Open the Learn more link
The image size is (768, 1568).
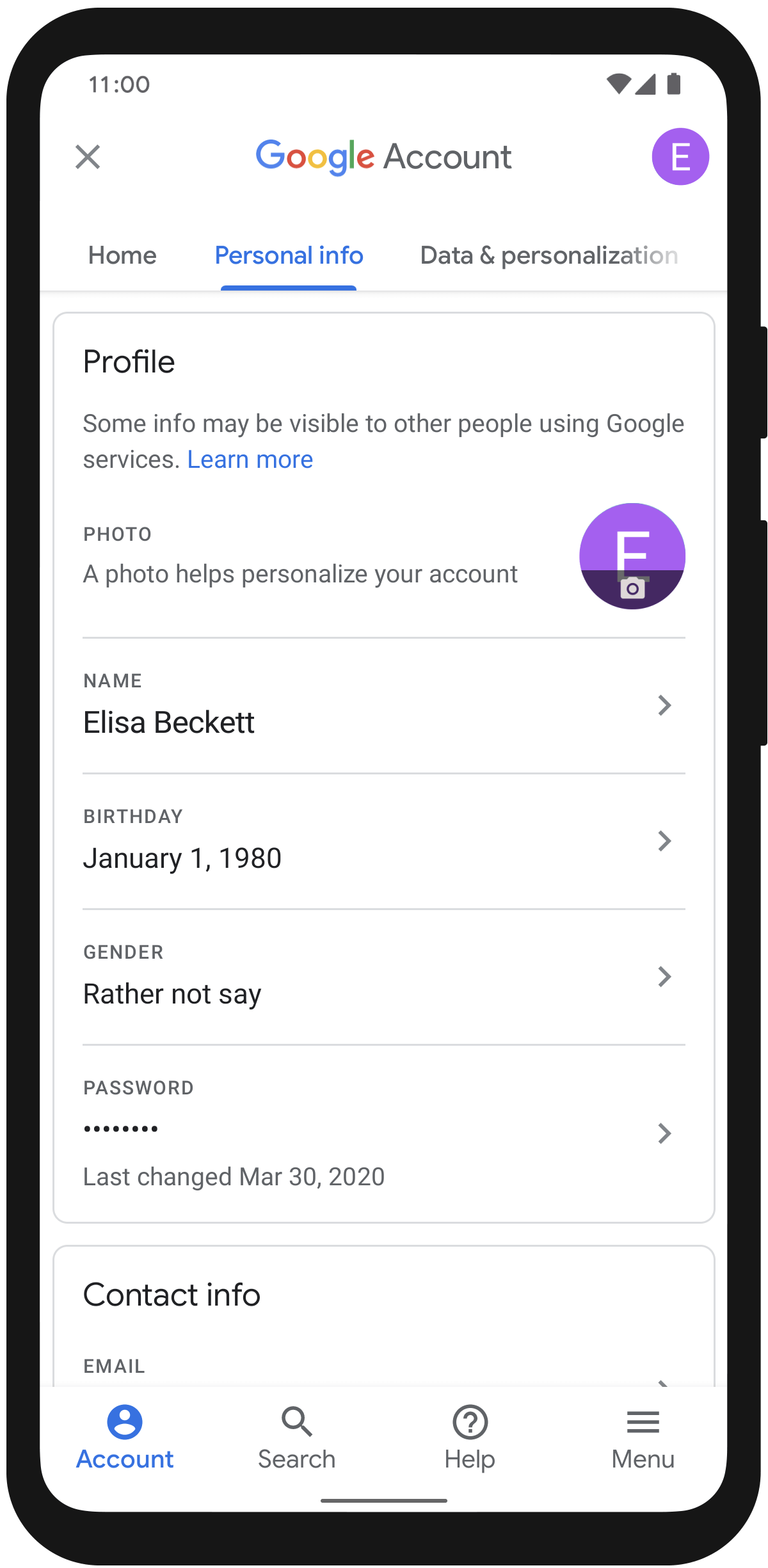point(250,460)
